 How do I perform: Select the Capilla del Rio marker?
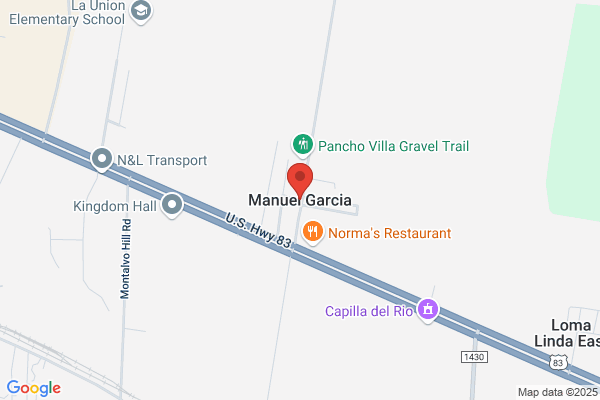[429, 310]
